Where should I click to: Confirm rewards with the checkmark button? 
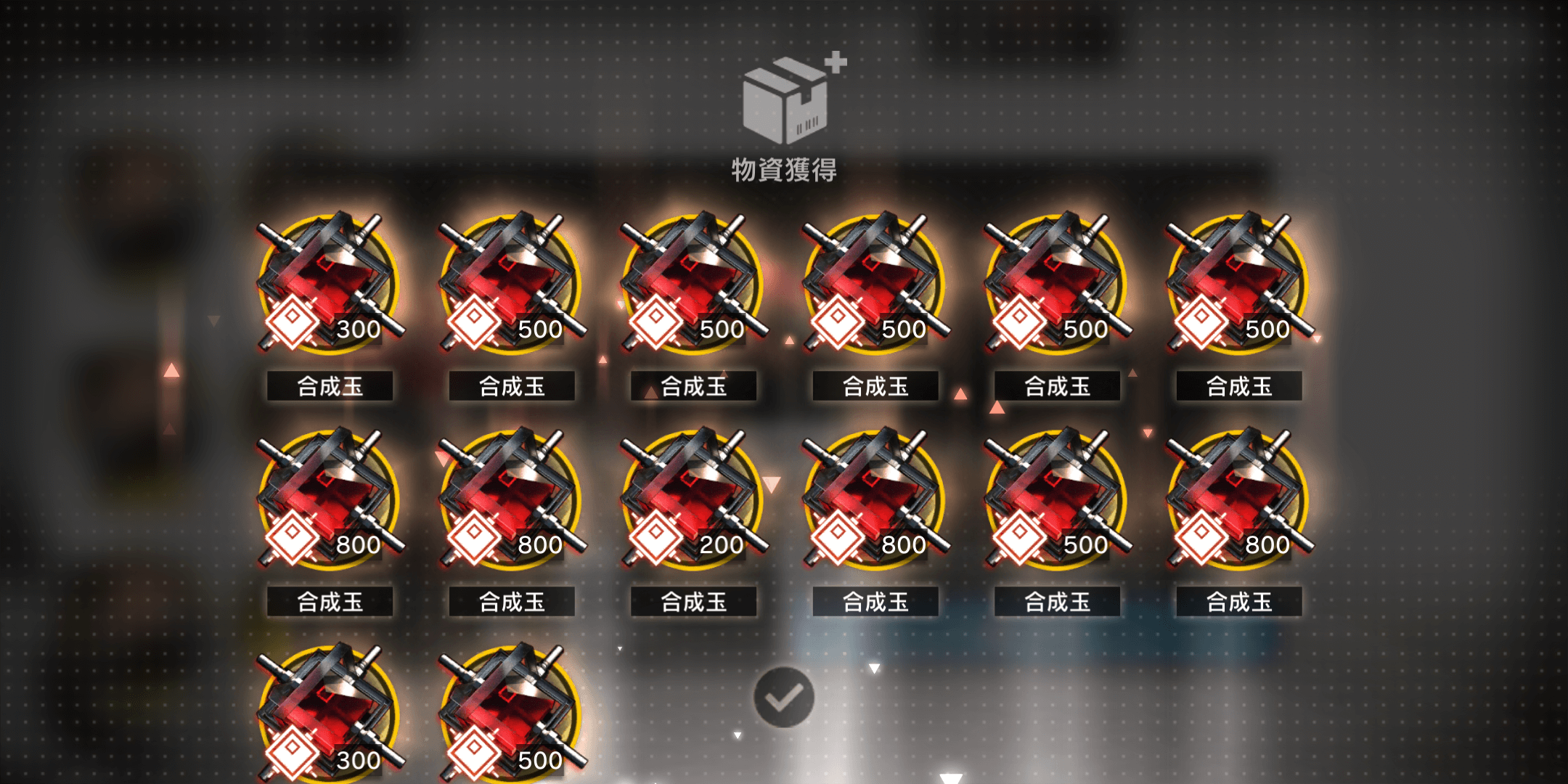783,698
